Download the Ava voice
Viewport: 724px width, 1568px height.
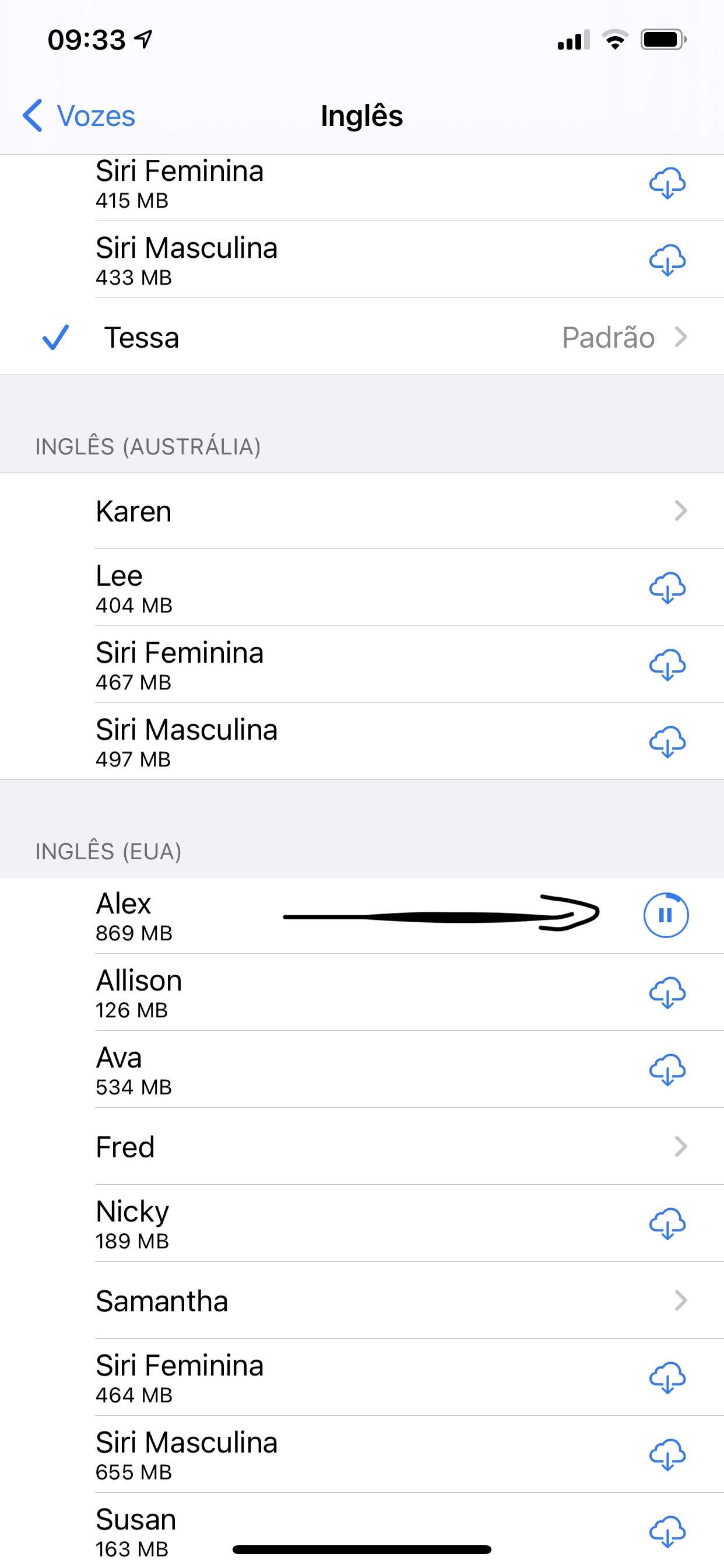[x=667, y=1069]
